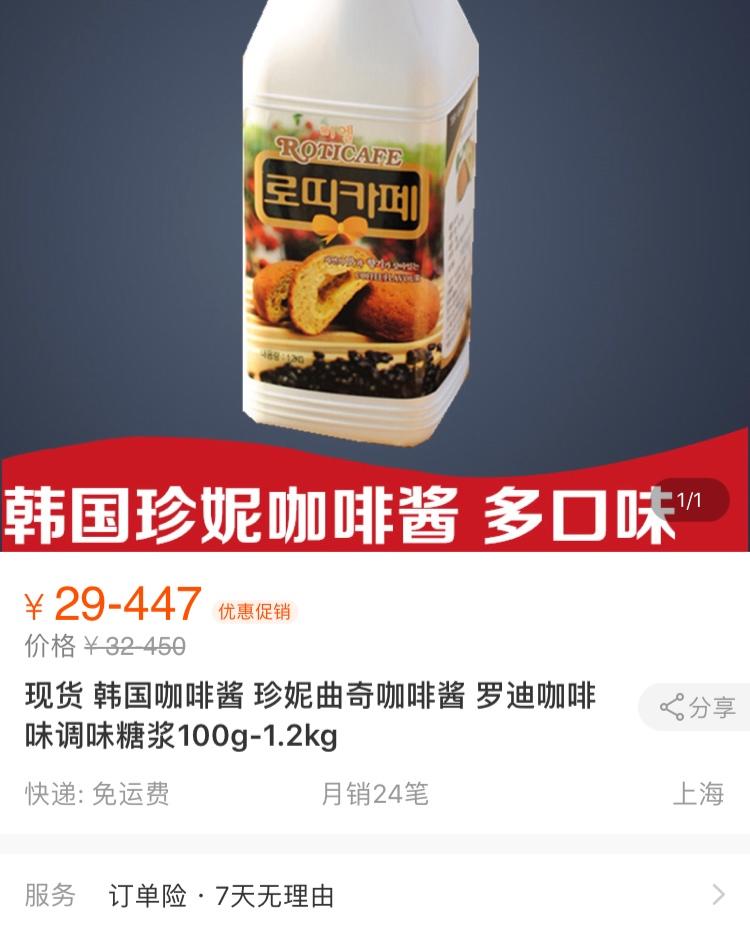Open the 服务 订单险 7天无理由 row
750x938 pixels.
click(x=375, y=895)
